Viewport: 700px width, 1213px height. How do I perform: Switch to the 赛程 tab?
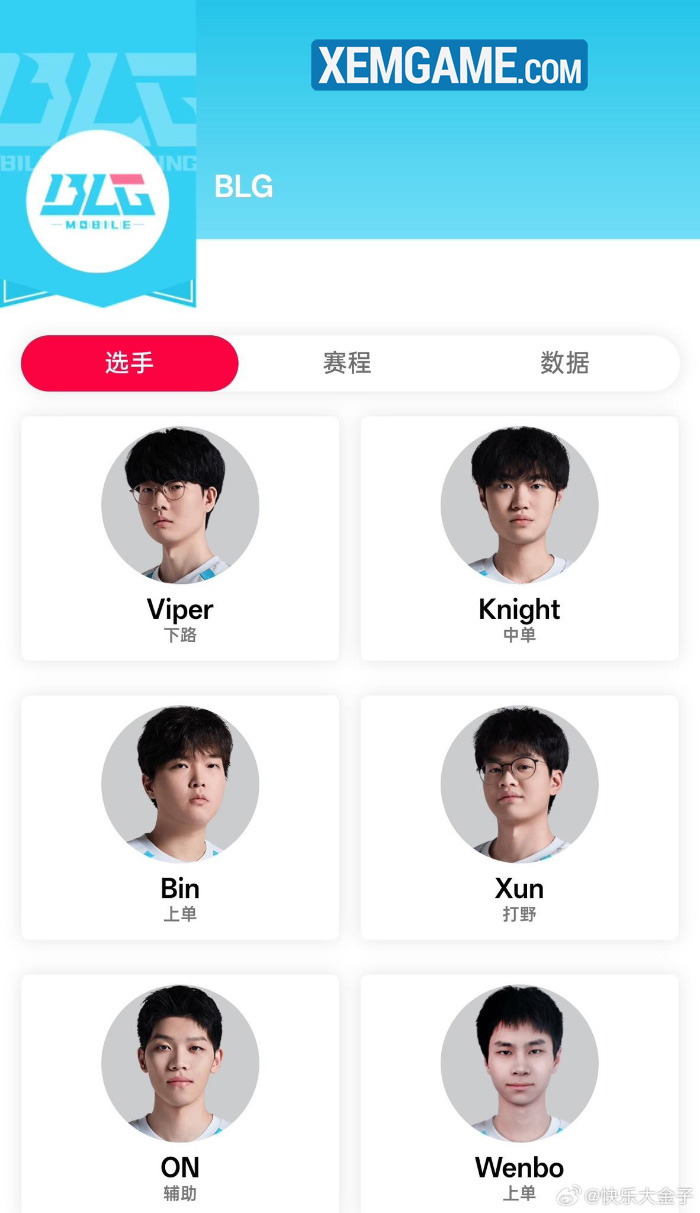click(x=347, y=363)
